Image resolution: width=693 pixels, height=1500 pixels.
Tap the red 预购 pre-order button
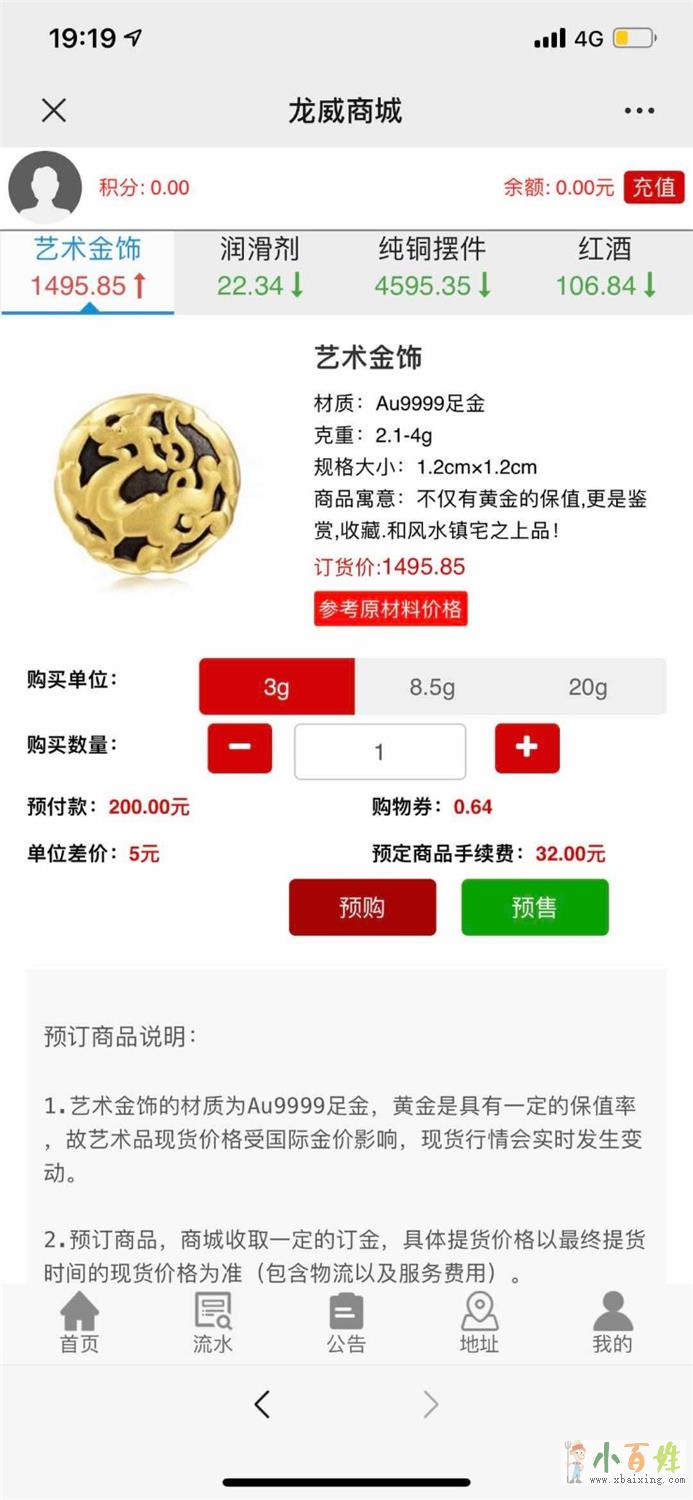[362, 907]
